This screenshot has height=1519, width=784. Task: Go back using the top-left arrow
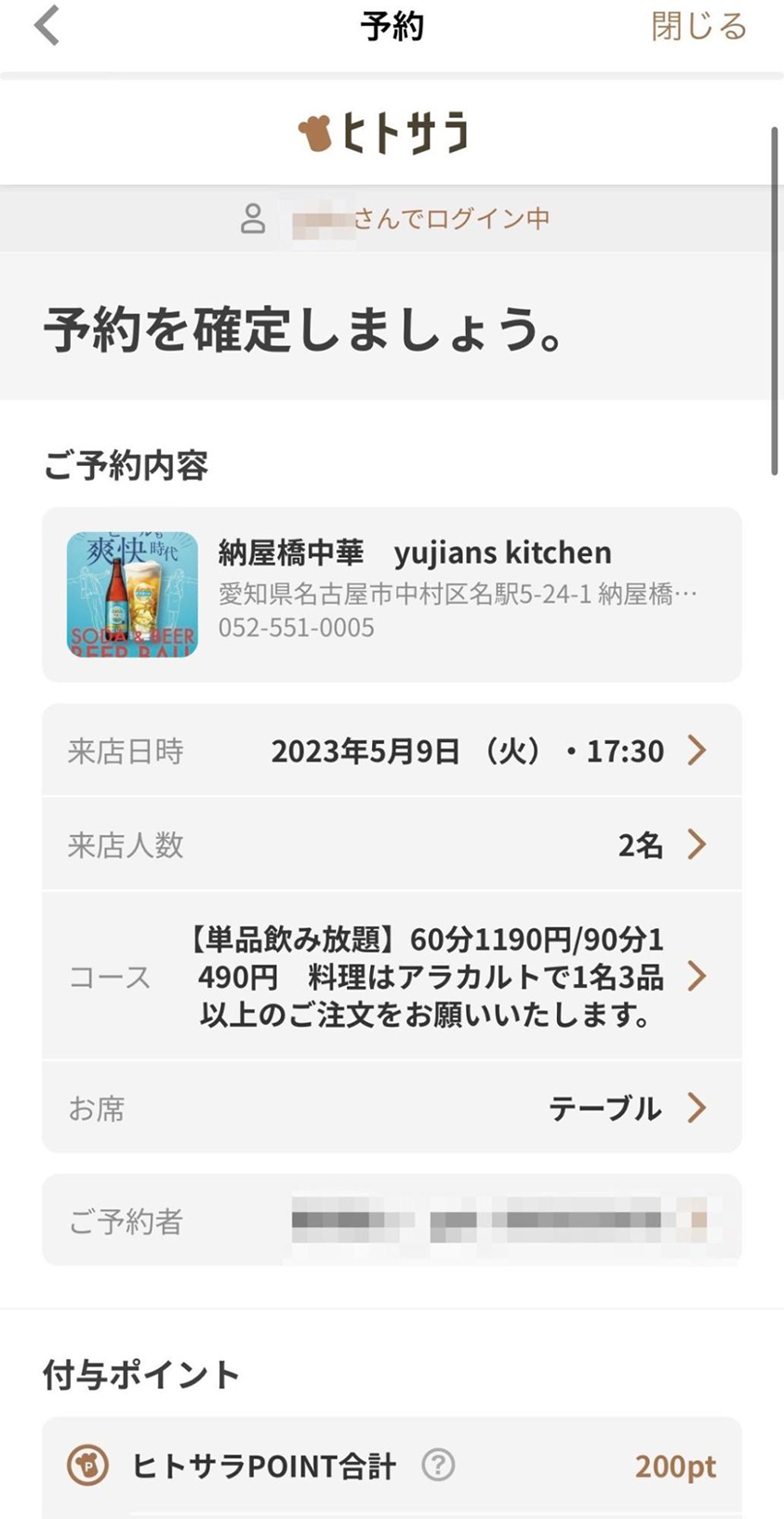pos(47,26)
